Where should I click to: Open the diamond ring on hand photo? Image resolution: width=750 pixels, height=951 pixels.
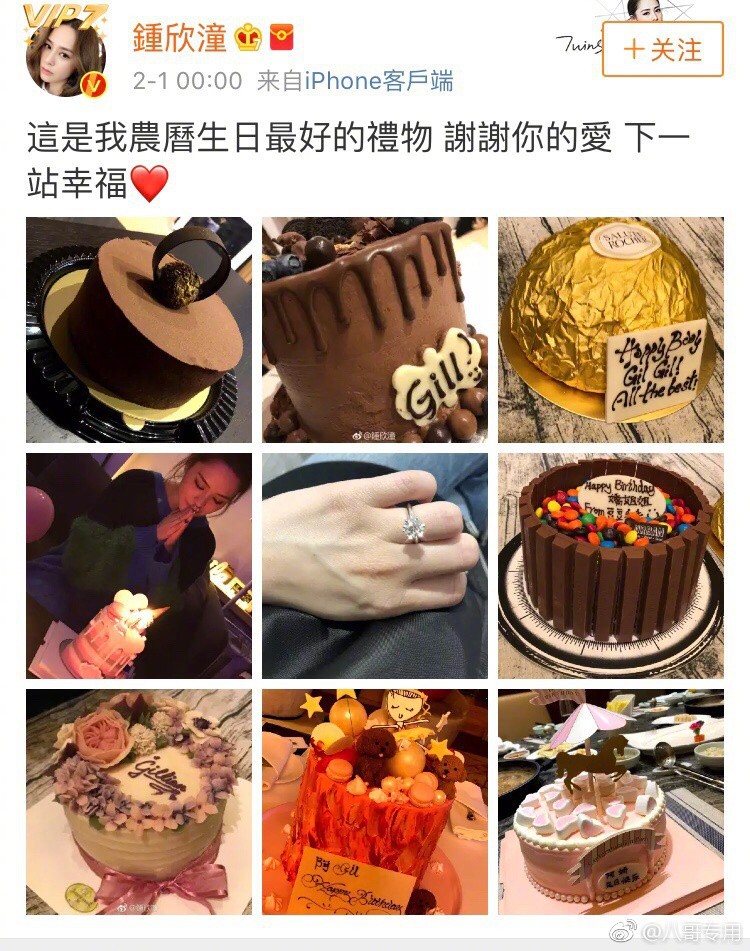click(x=375, y=566)
